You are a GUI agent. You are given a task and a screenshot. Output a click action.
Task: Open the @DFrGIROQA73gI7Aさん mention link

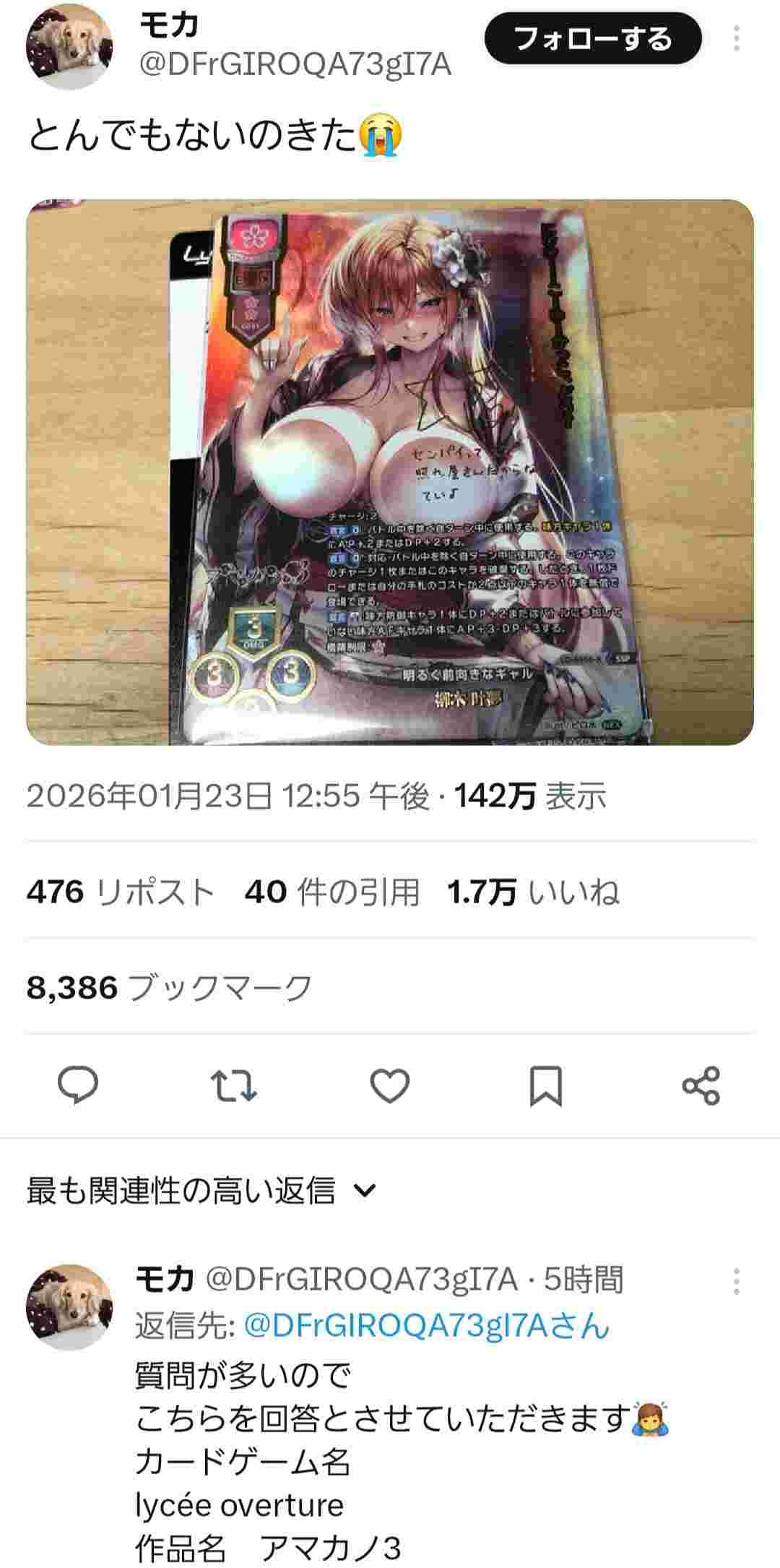pos(427,1326)
